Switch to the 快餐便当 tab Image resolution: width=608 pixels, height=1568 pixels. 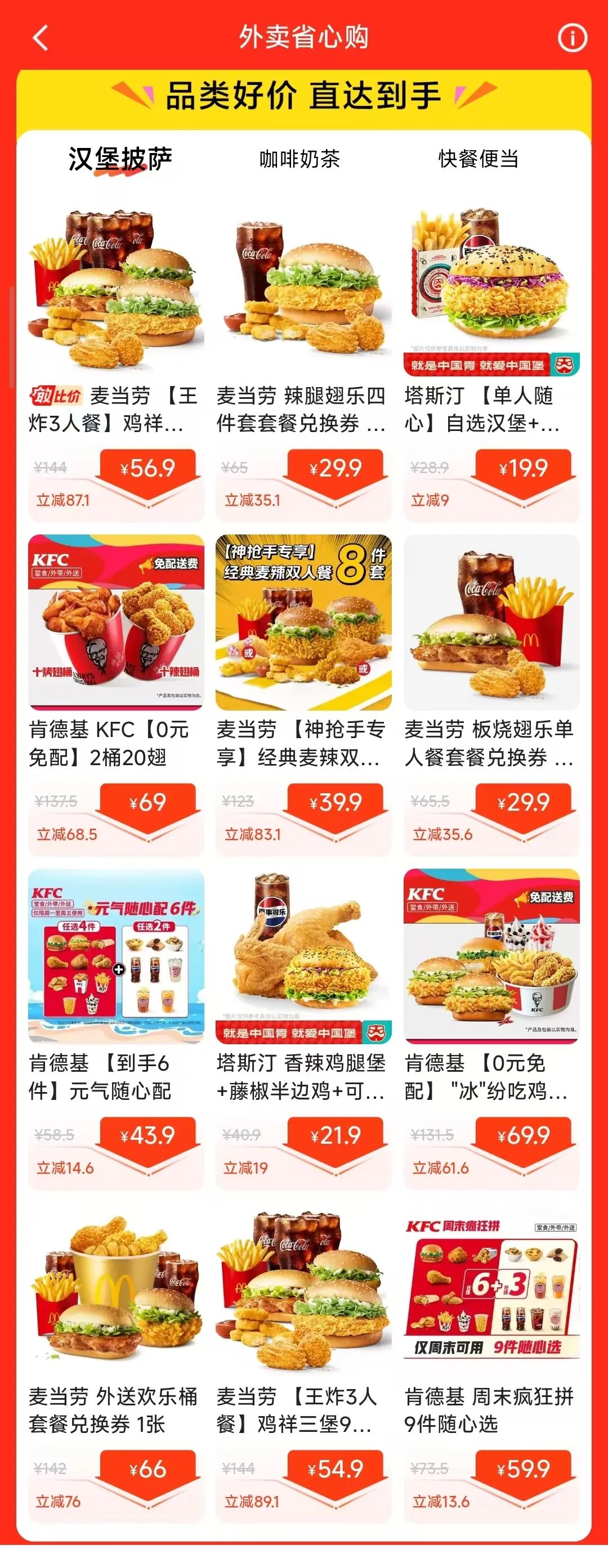478,159
